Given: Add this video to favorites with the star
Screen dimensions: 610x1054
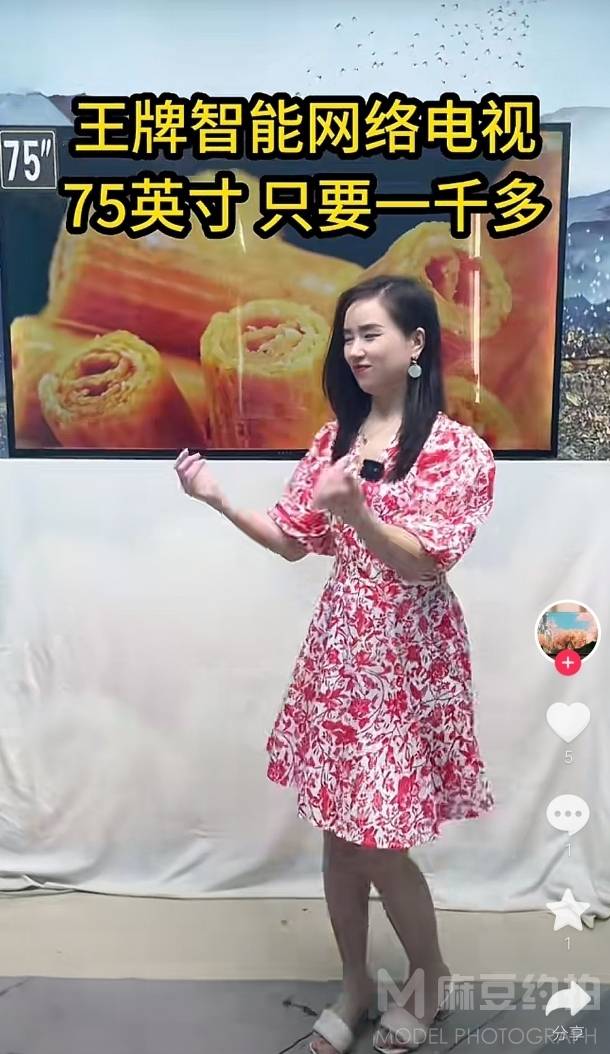Looking at the screenshot, I should 567,909.
